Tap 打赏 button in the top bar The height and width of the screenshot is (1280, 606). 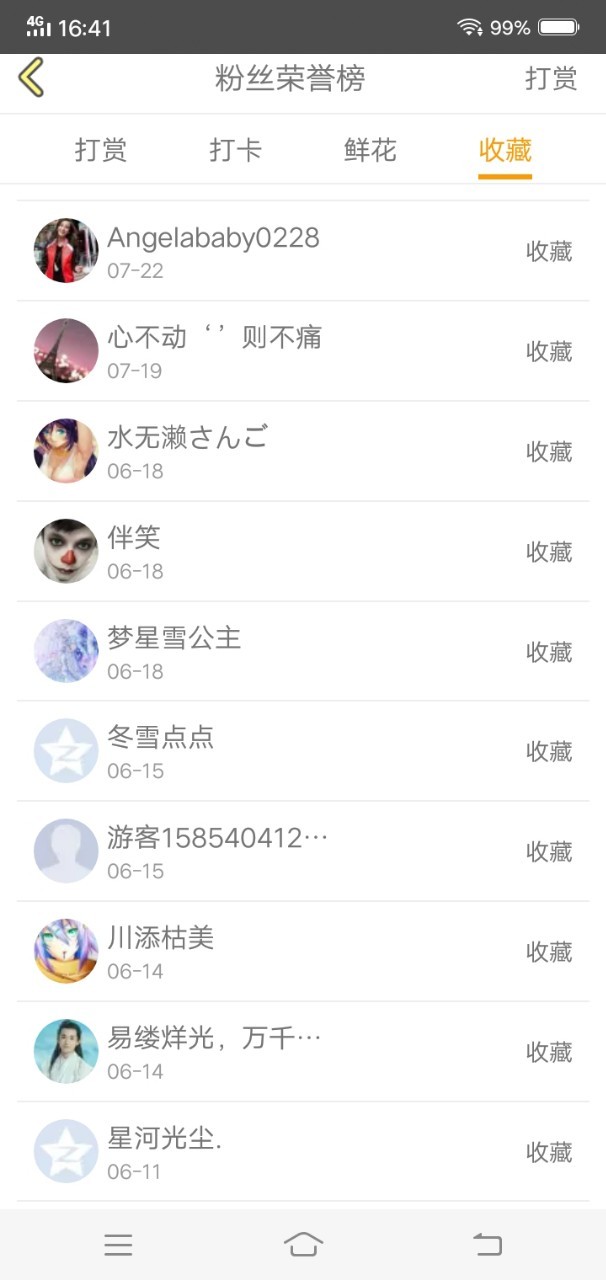551,79
